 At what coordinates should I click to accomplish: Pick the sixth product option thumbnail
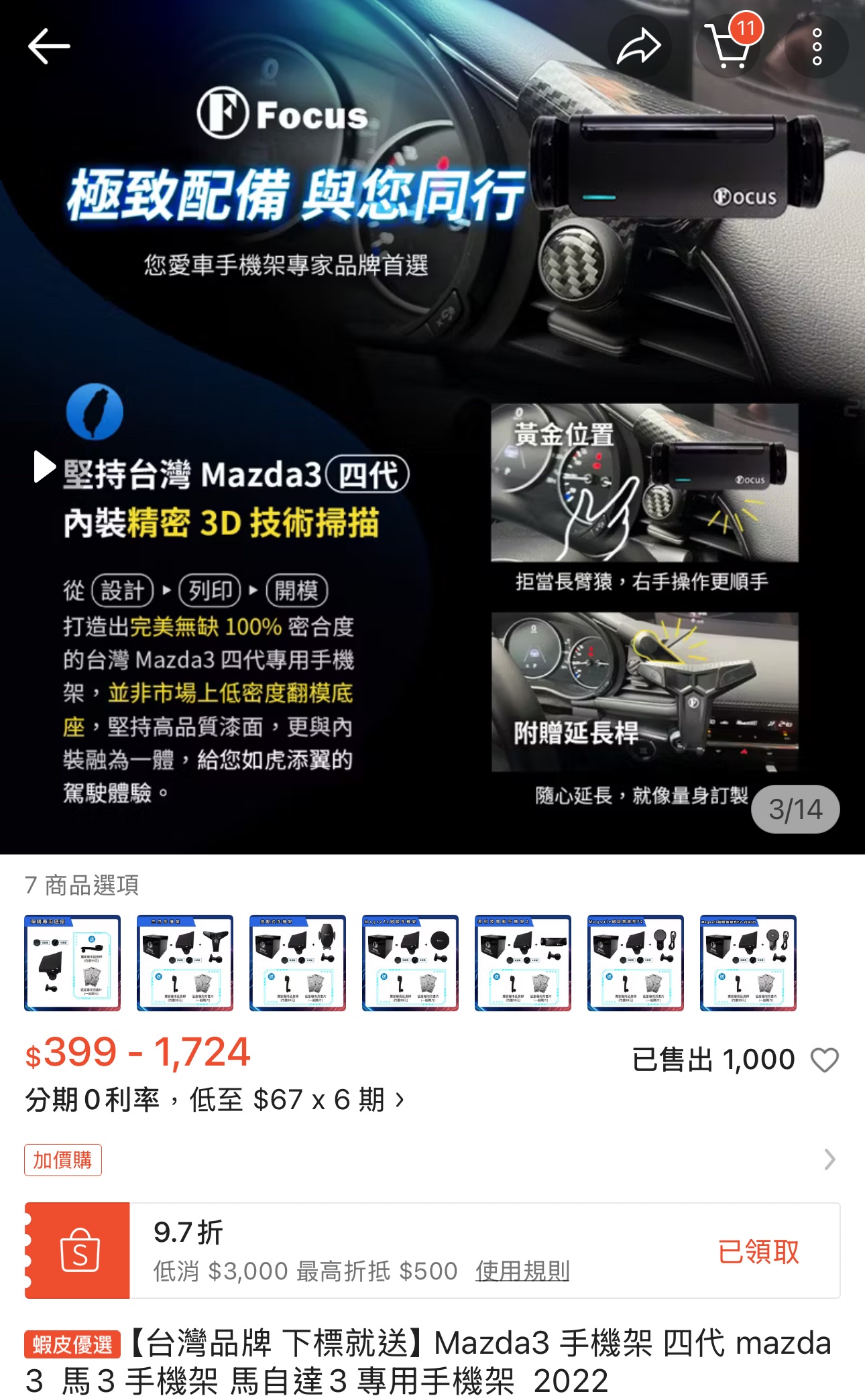click(636, 962)
